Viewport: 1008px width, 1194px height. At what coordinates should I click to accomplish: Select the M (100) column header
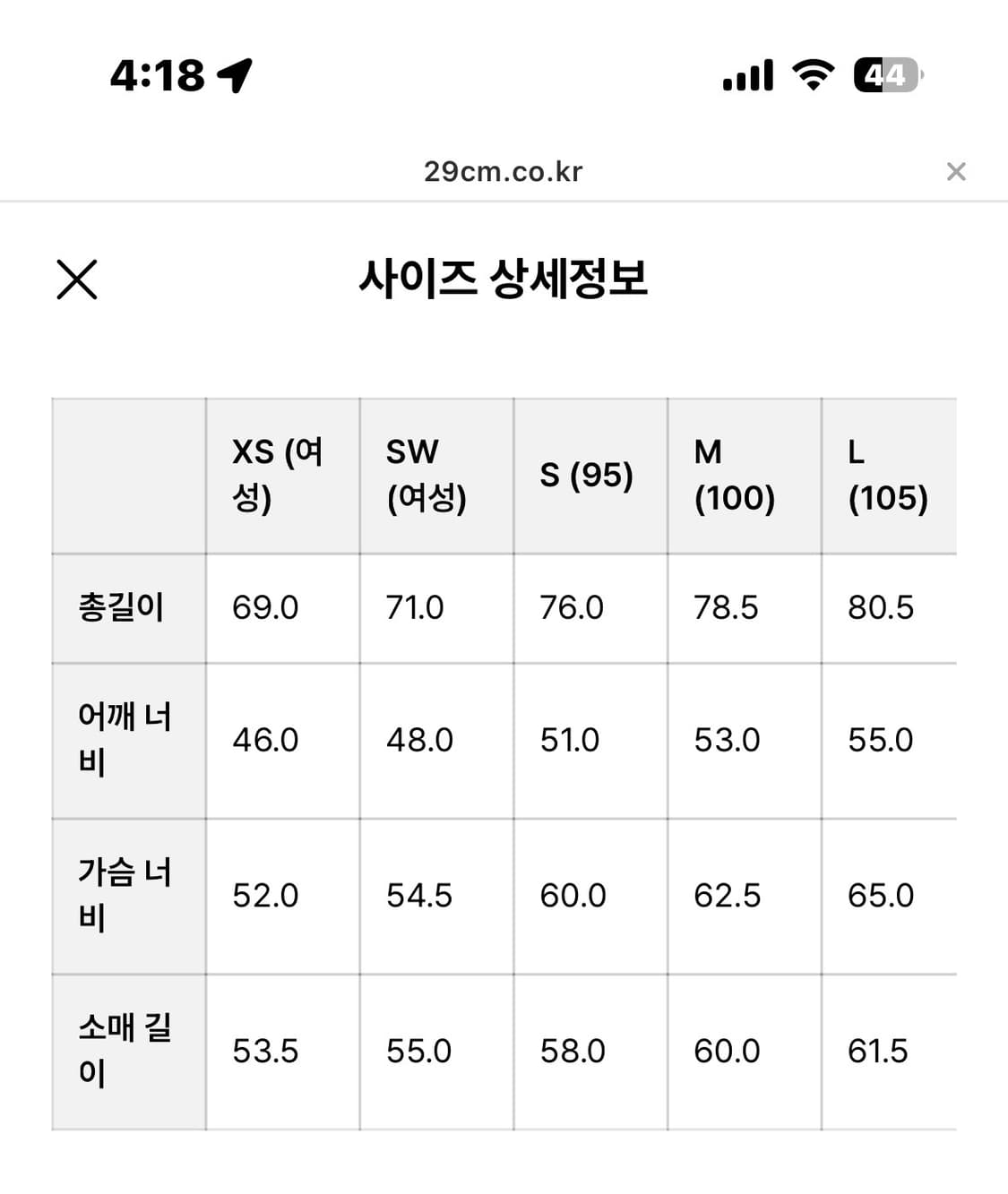point(735,474)
